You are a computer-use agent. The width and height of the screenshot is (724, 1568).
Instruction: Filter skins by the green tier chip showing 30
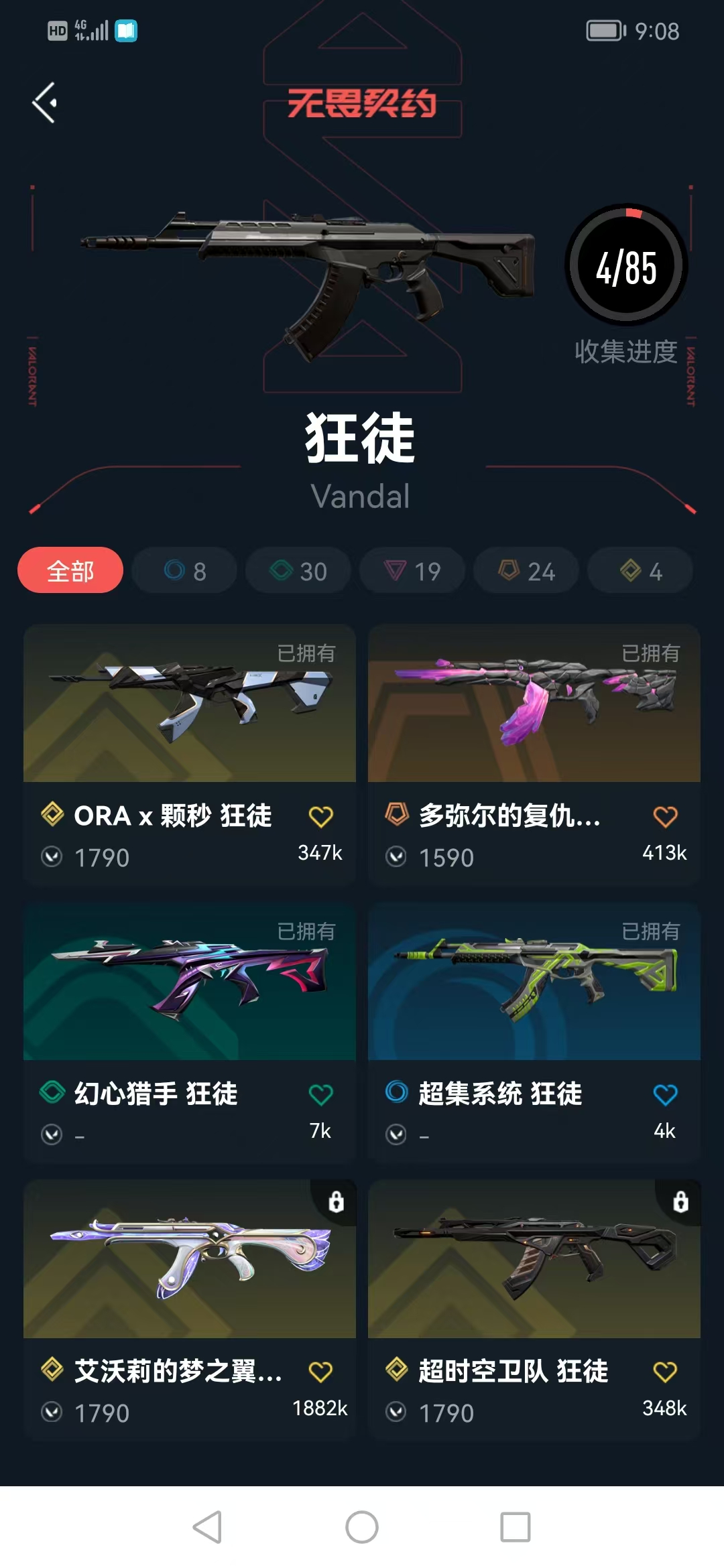tap(298, 570)
